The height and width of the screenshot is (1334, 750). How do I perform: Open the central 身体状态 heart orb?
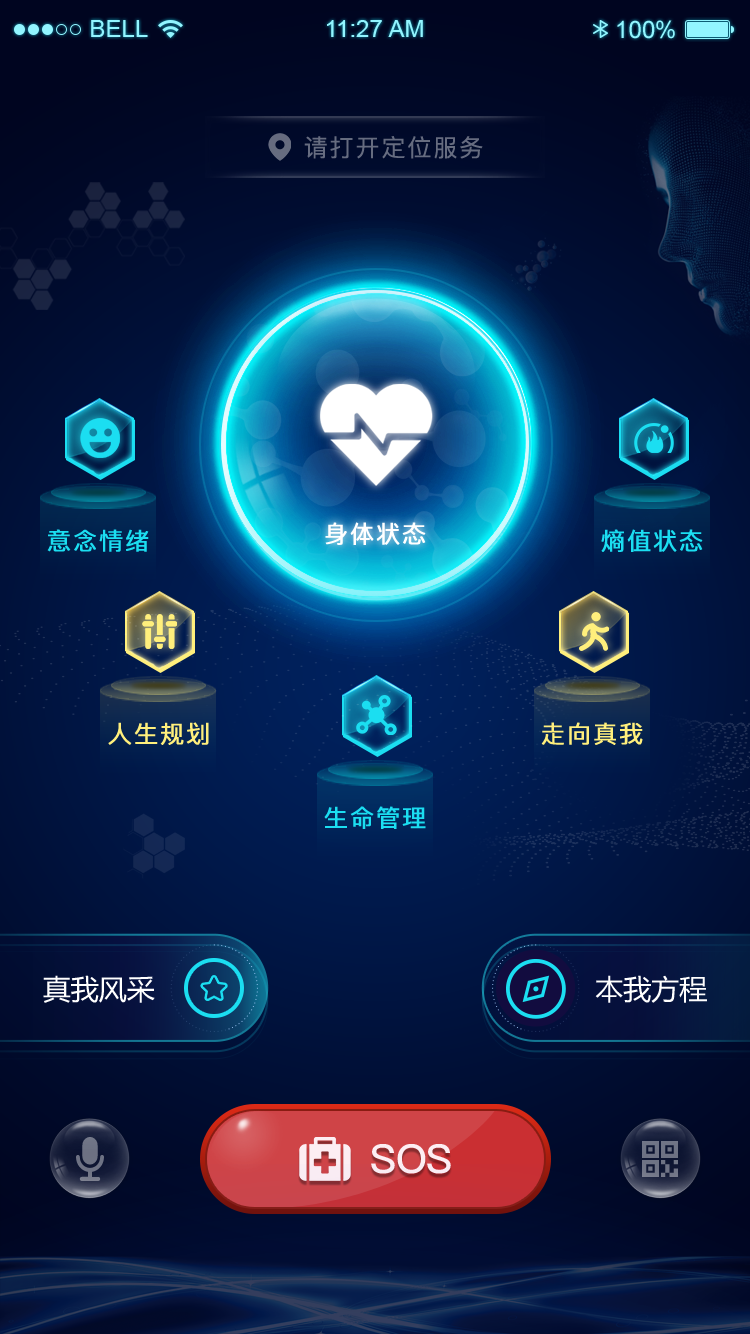tap(376, 444)
